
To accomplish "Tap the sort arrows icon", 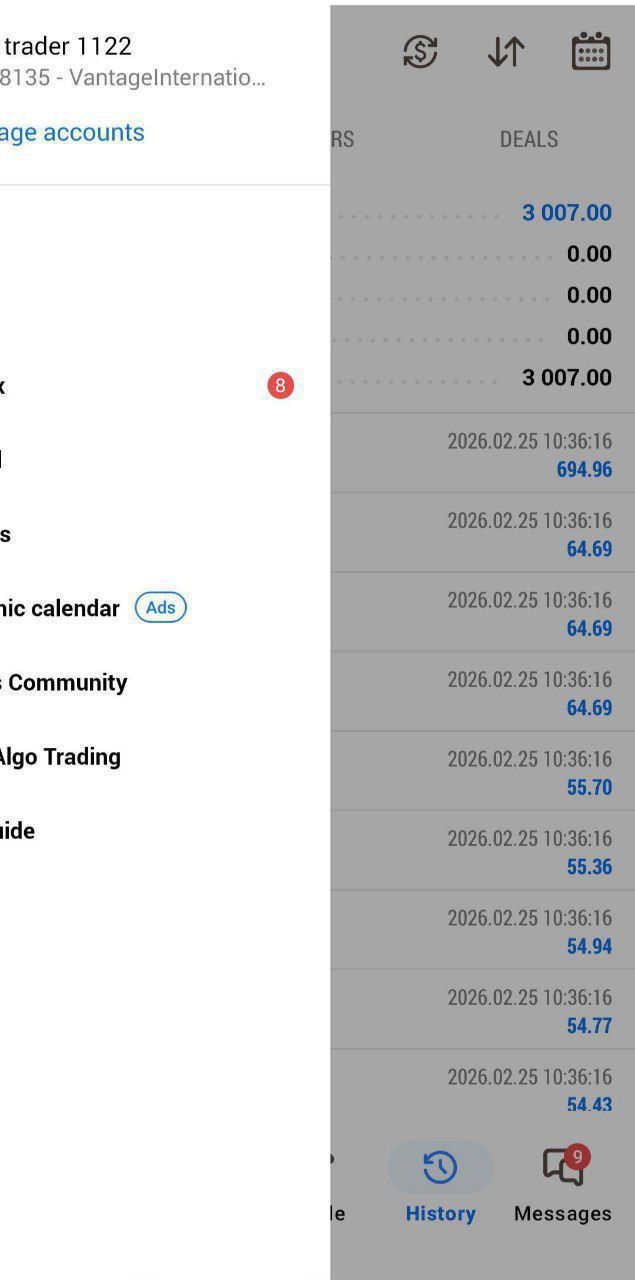I will coord(506,51).
